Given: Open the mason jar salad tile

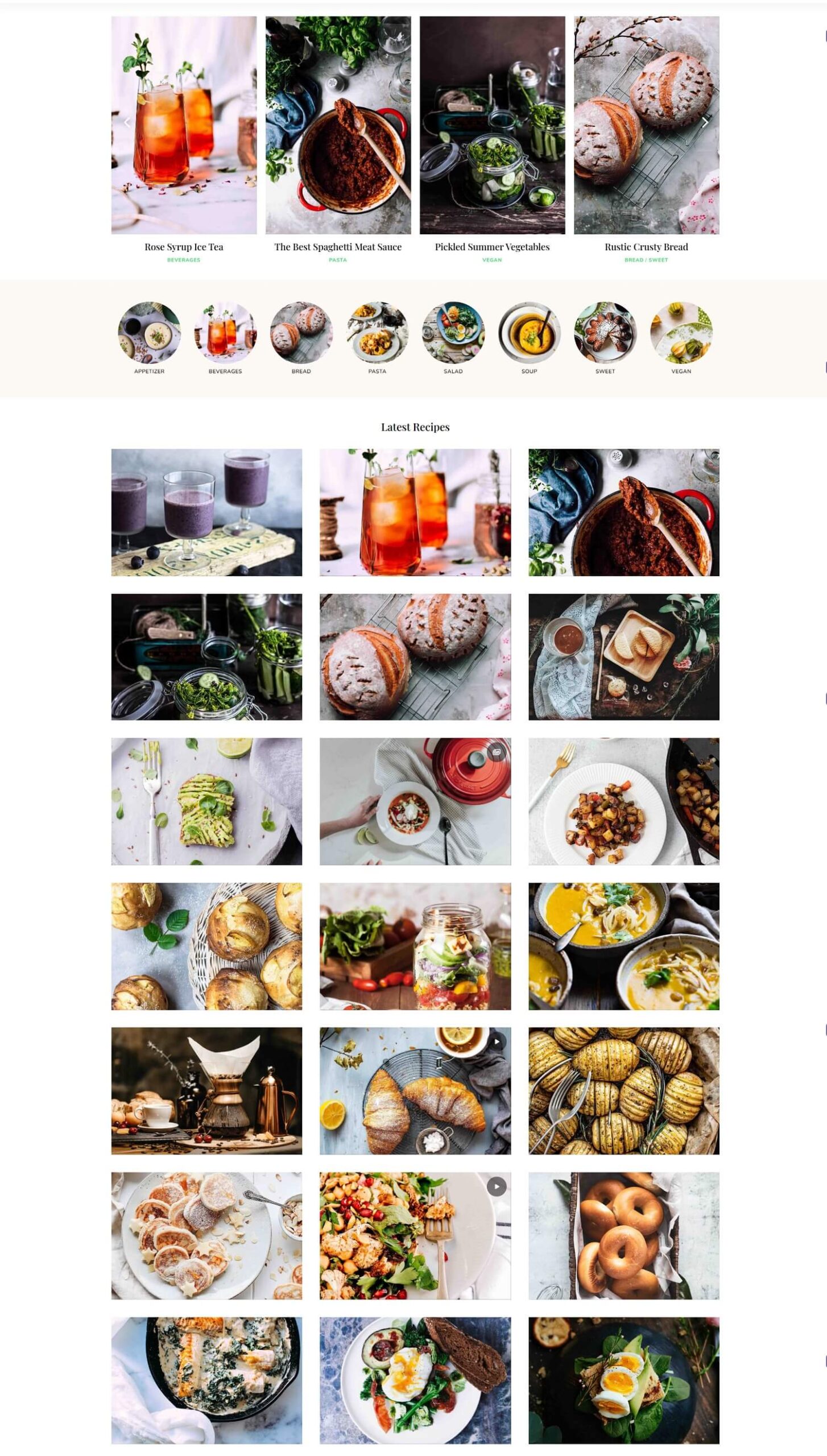Looking at the screenshot, I should (x=415, y=946).
